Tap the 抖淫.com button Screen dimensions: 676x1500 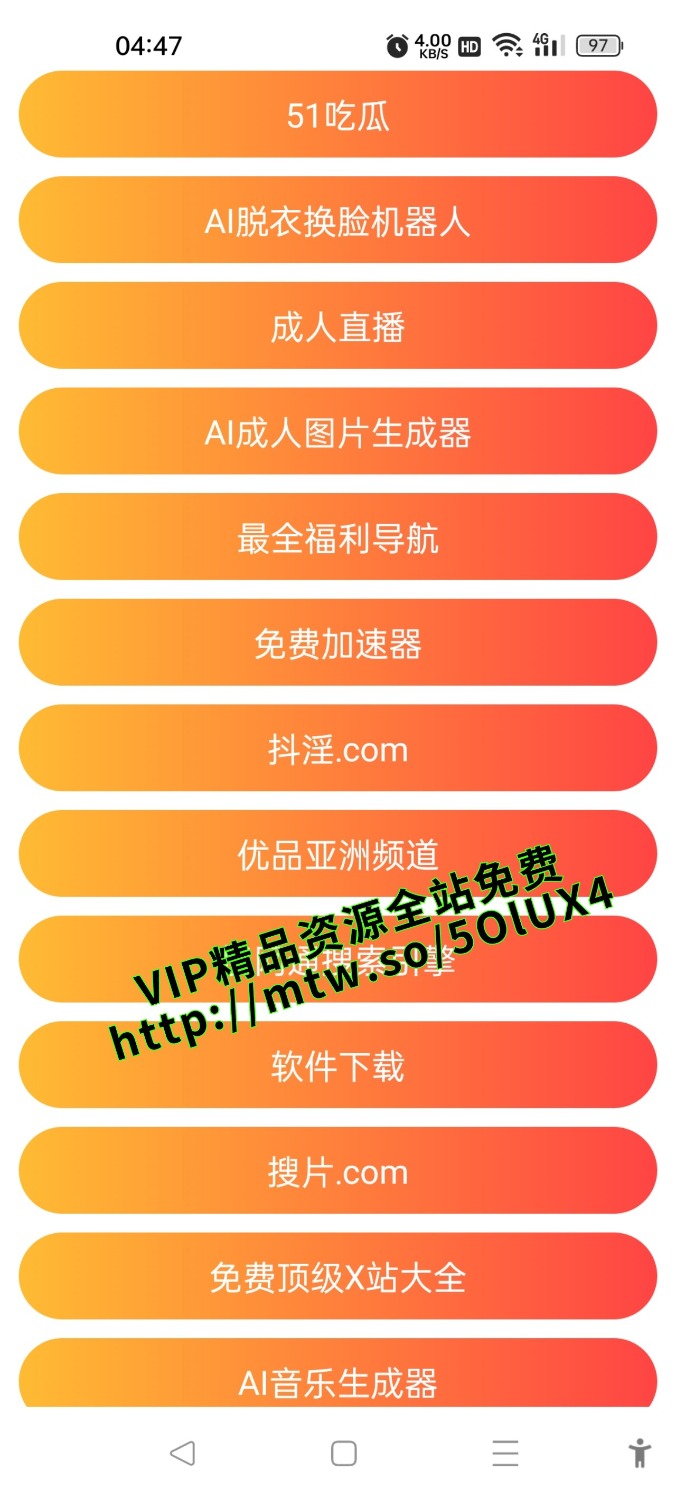pos(338,748)
